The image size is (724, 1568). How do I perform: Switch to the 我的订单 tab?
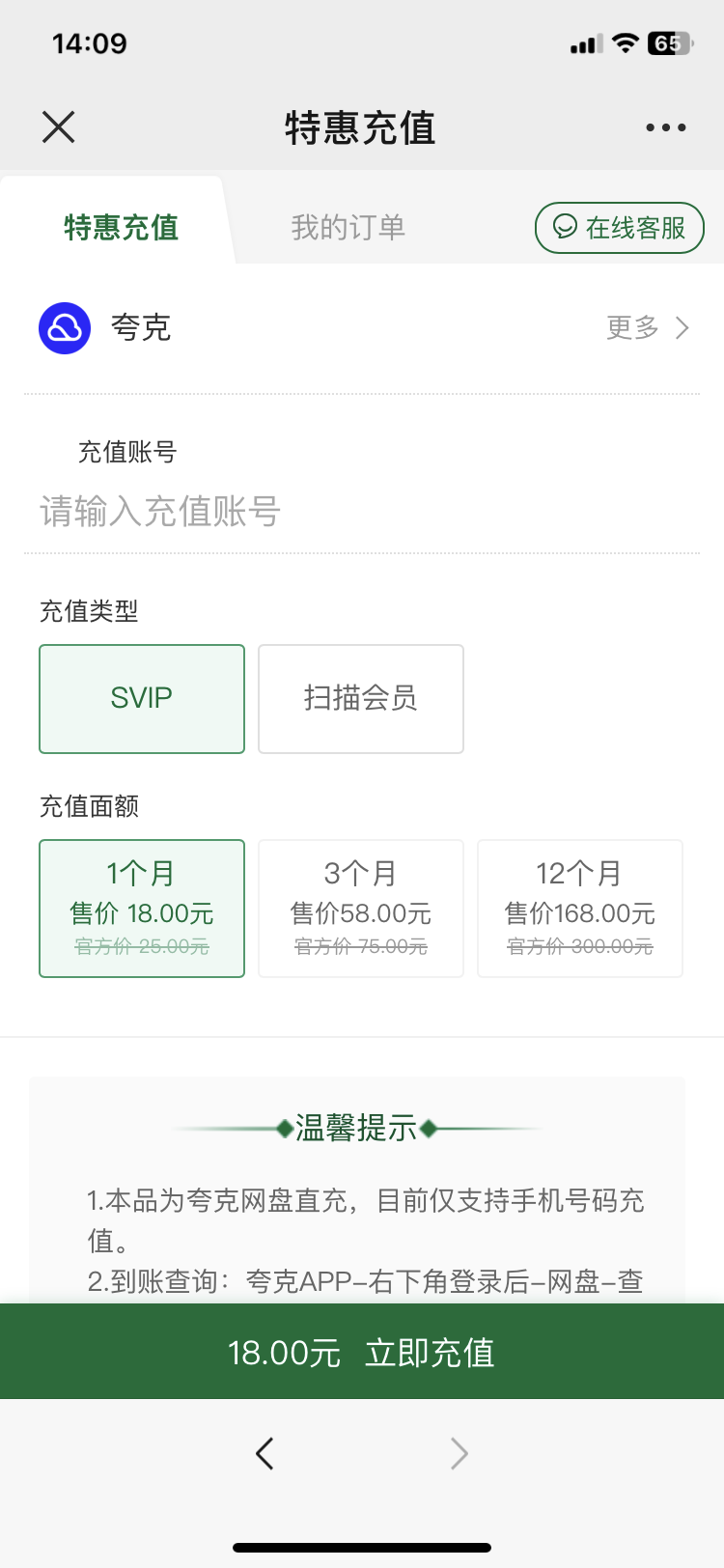tap(348, 228)
